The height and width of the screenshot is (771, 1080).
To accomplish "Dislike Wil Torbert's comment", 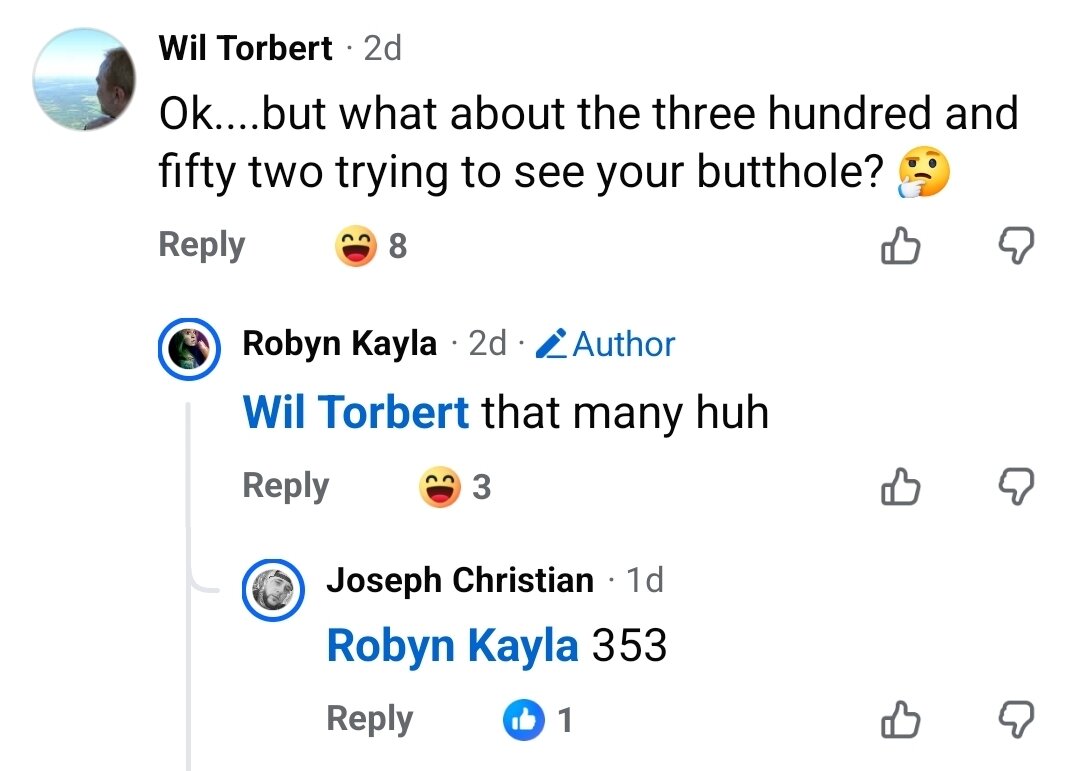I will (1016, 246).
